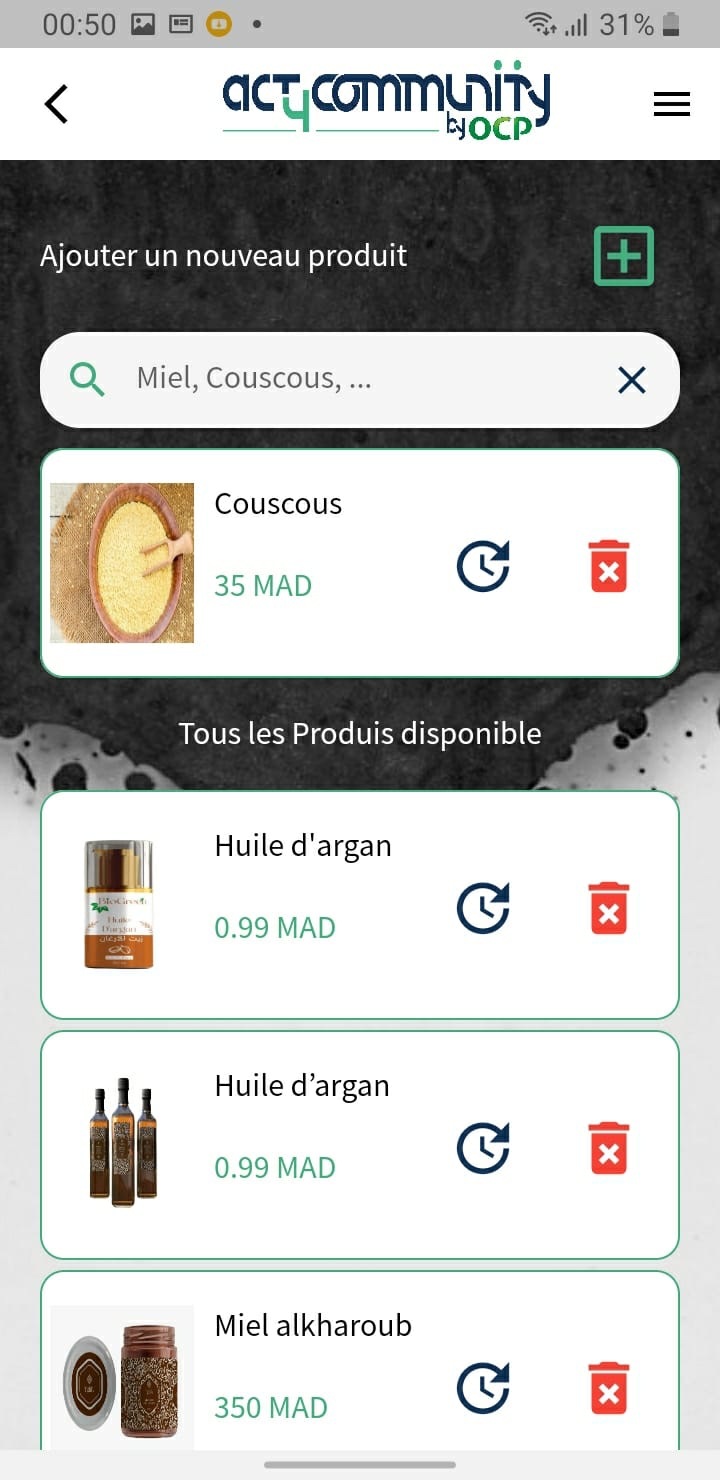Tap the Miel, Couscous search input field
Screen dimensions: 720x1480
(300, 379)
